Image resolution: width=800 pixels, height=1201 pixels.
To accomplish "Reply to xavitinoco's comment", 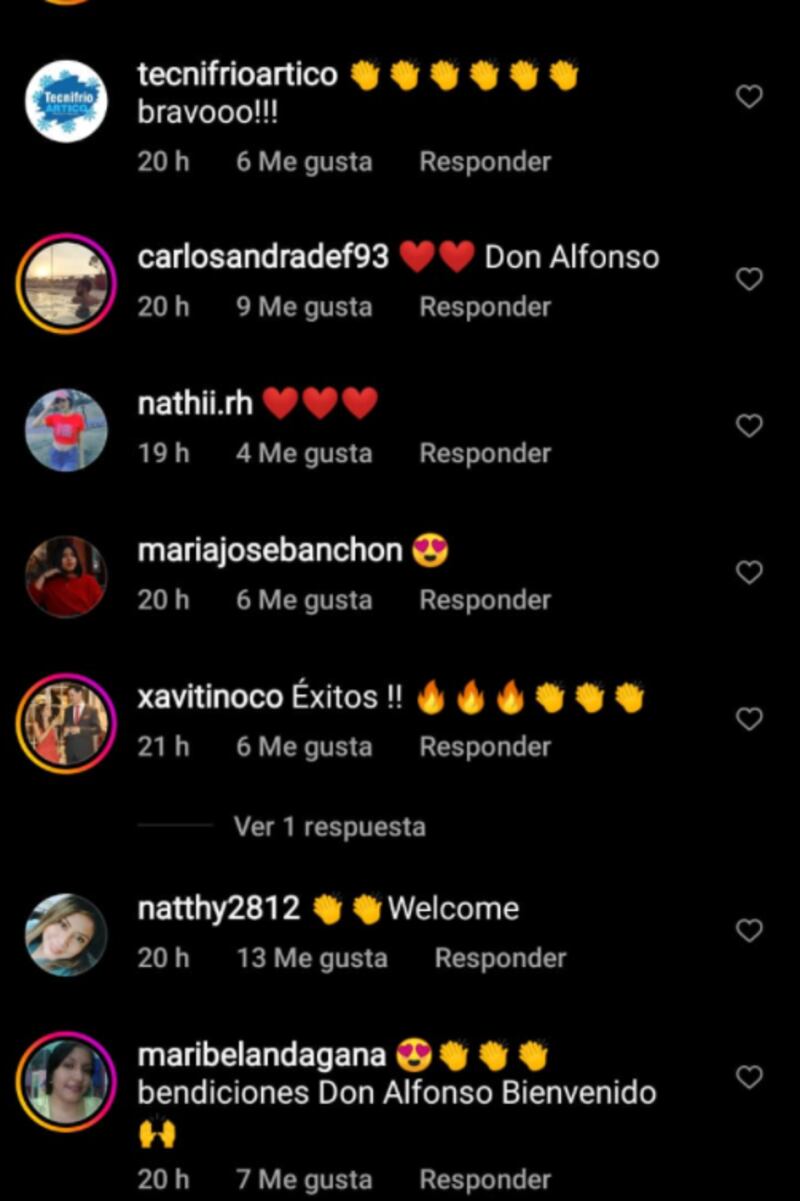I will click(x=485, y=747).
